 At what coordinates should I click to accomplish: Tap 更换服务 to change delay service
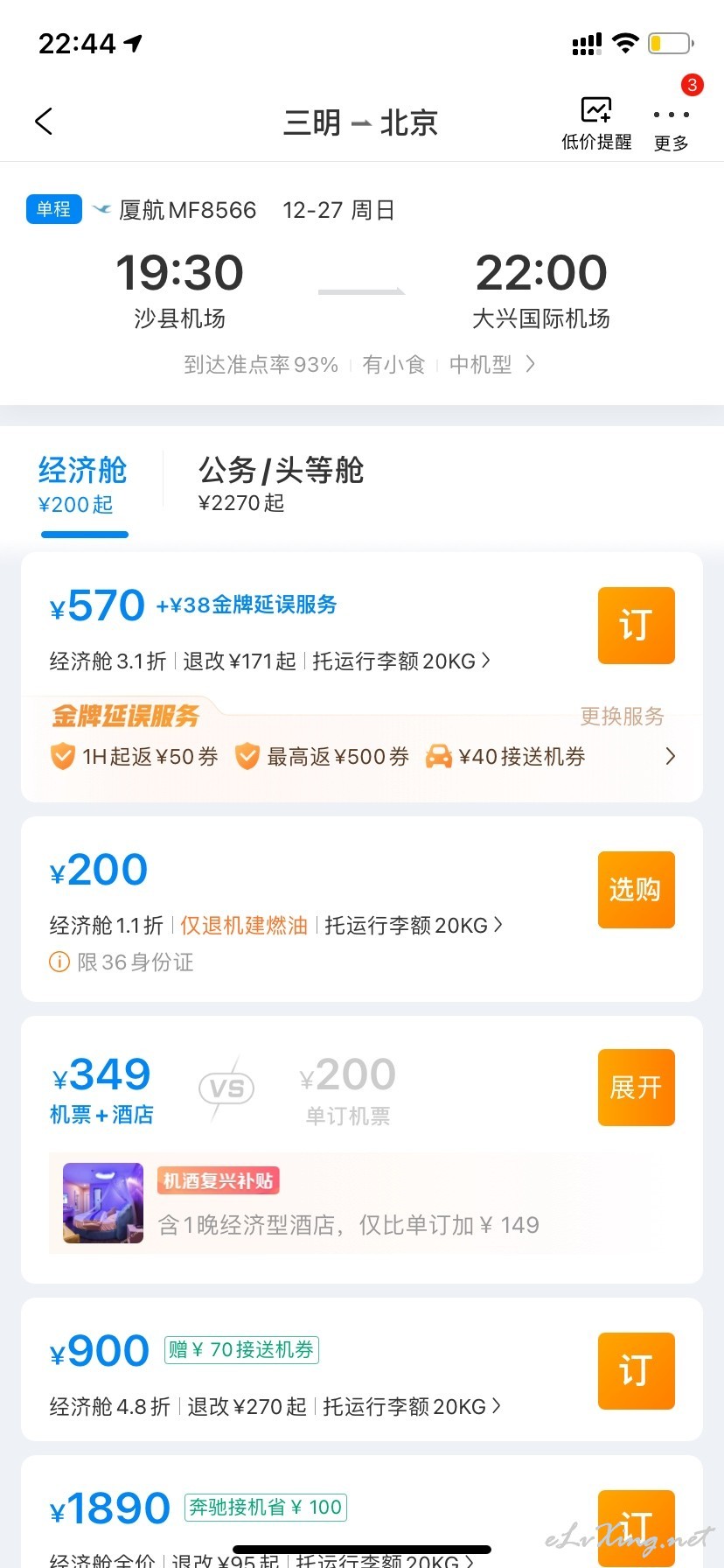622,717
